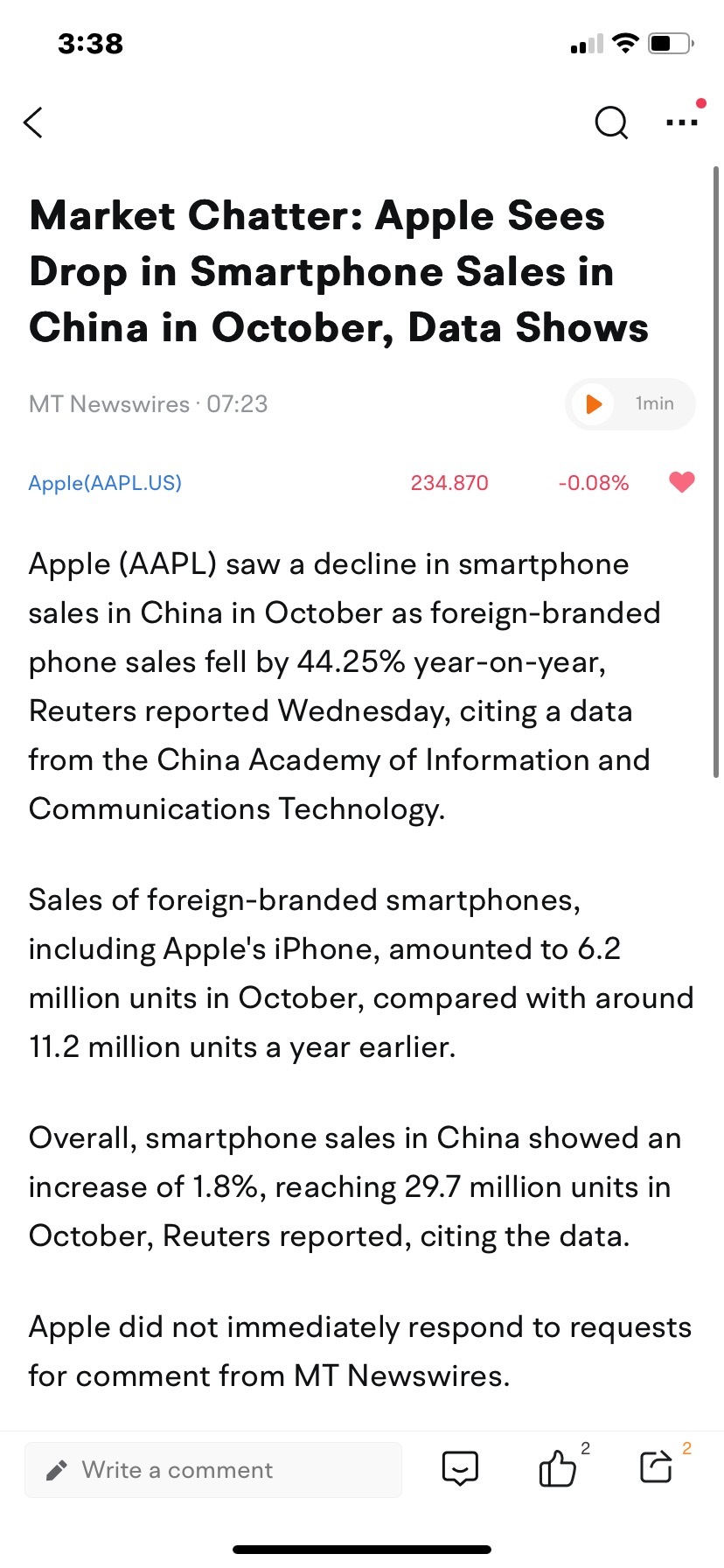
Task: Open the three-dot overflow menu
Action: pyautogui.click(x=682, y=122)
